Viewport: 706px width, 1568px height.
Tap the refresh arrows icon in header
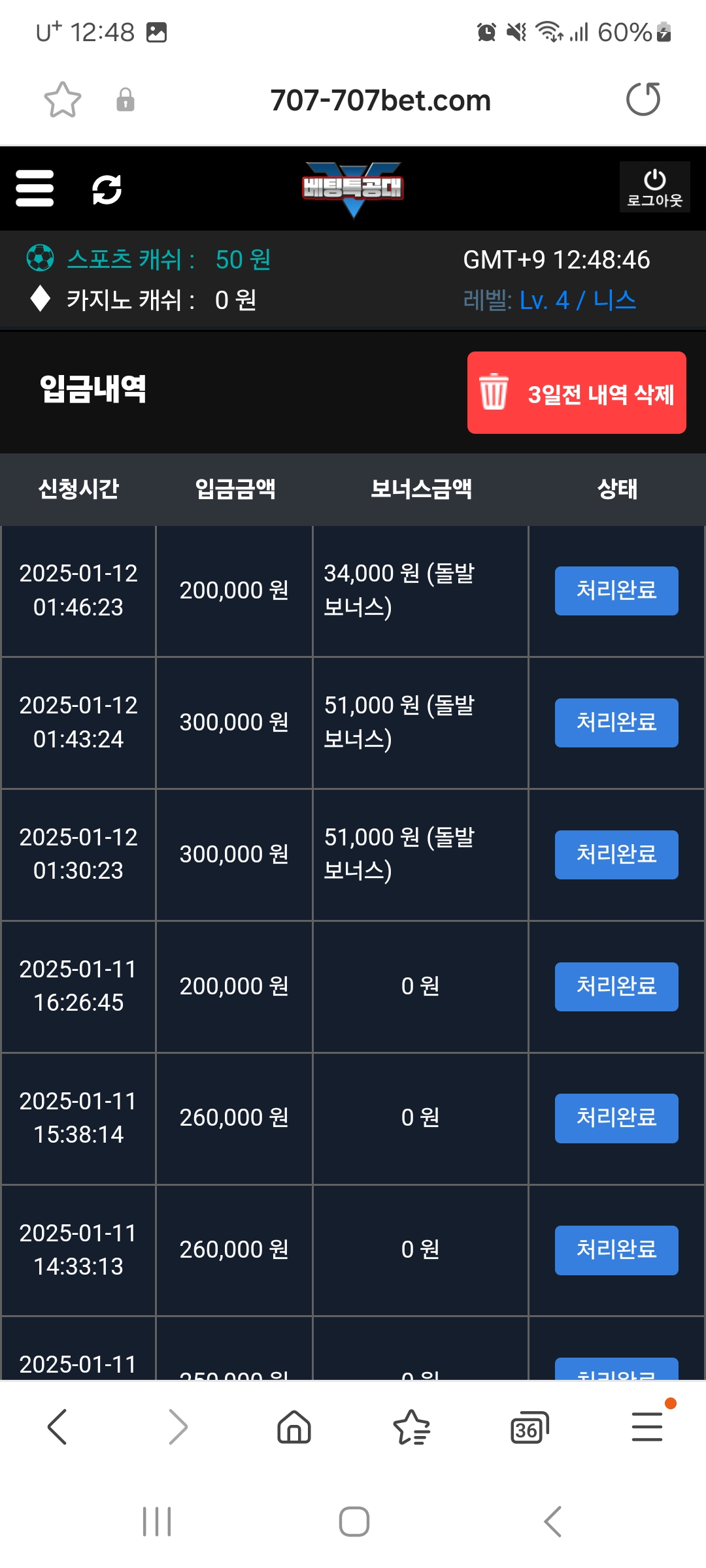point(107,189)
